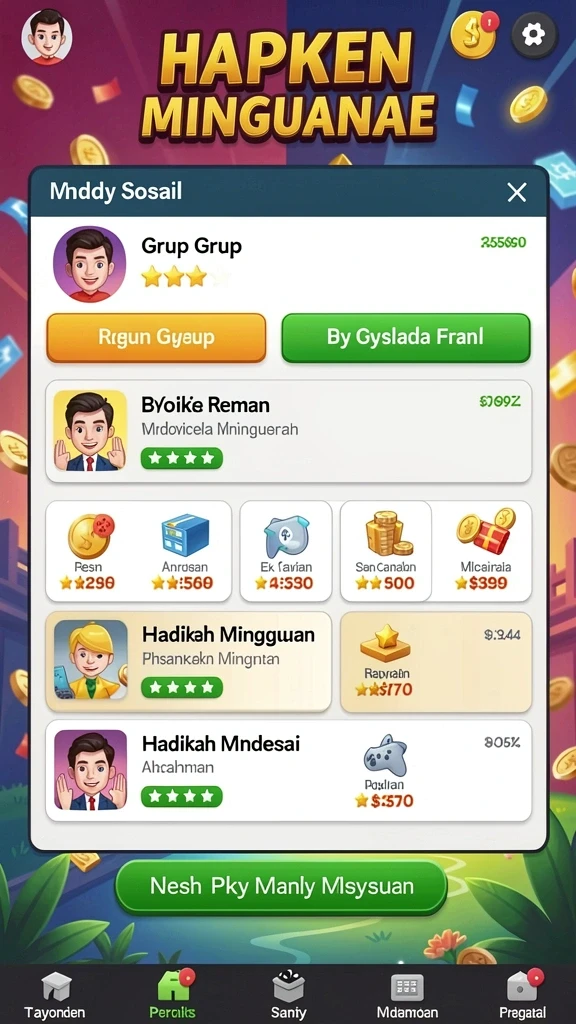
Task: Switch to the Sanly tab
Action: (288, 995)
